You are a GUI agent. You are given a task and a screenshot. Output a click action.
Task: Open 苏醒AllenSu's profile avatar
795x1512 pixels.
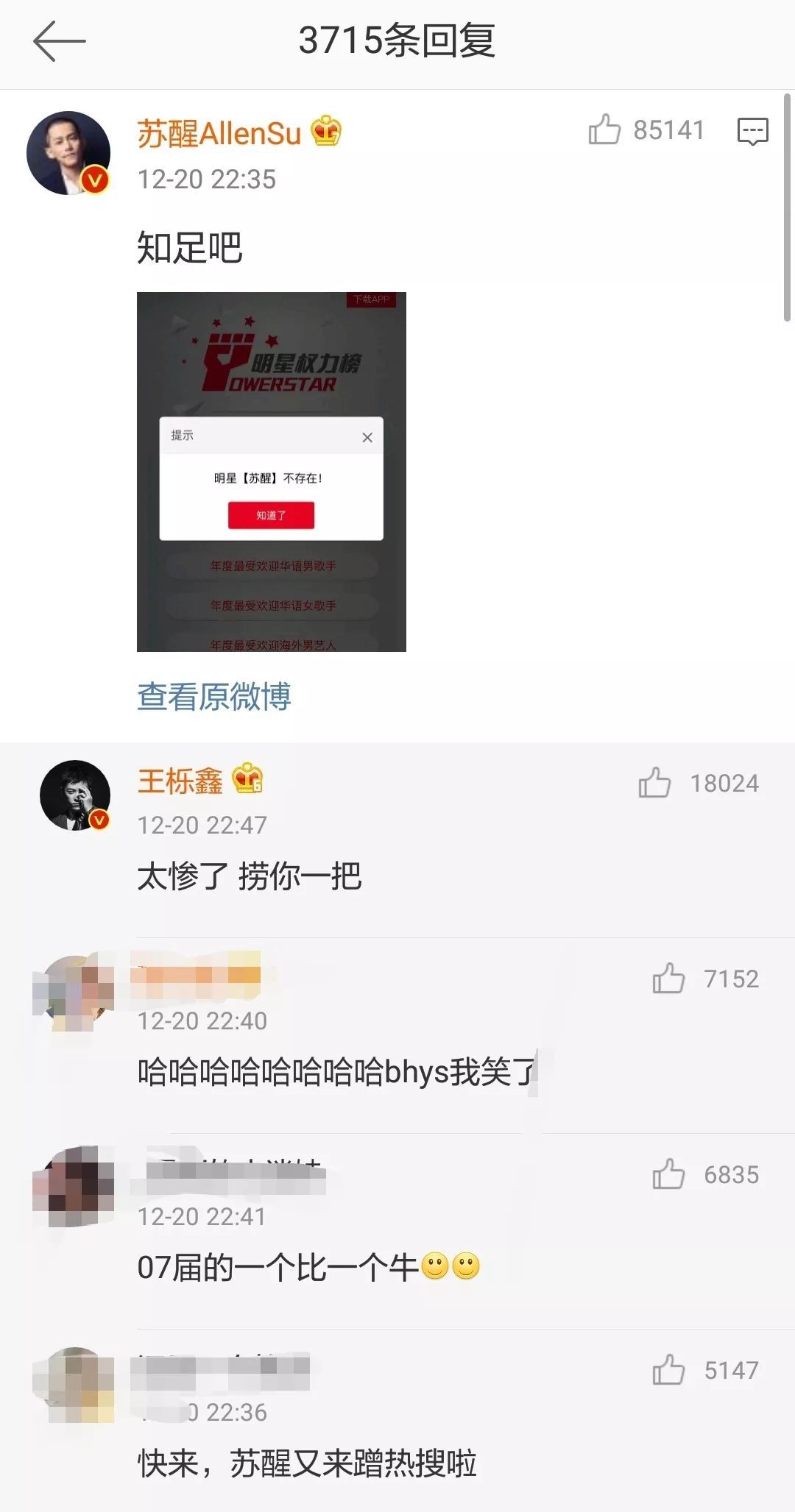[x=68, y=153]
